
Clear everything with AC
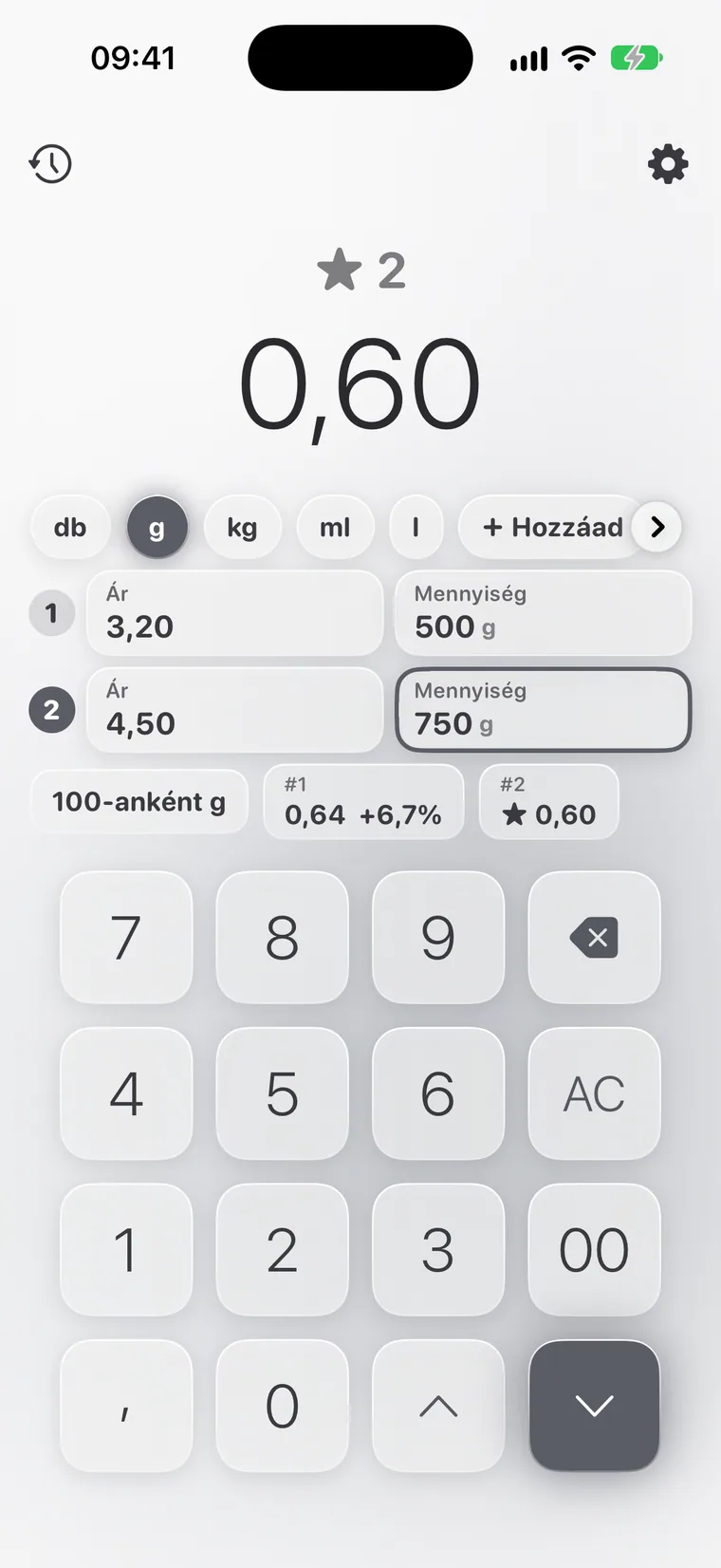point(594,1093)
